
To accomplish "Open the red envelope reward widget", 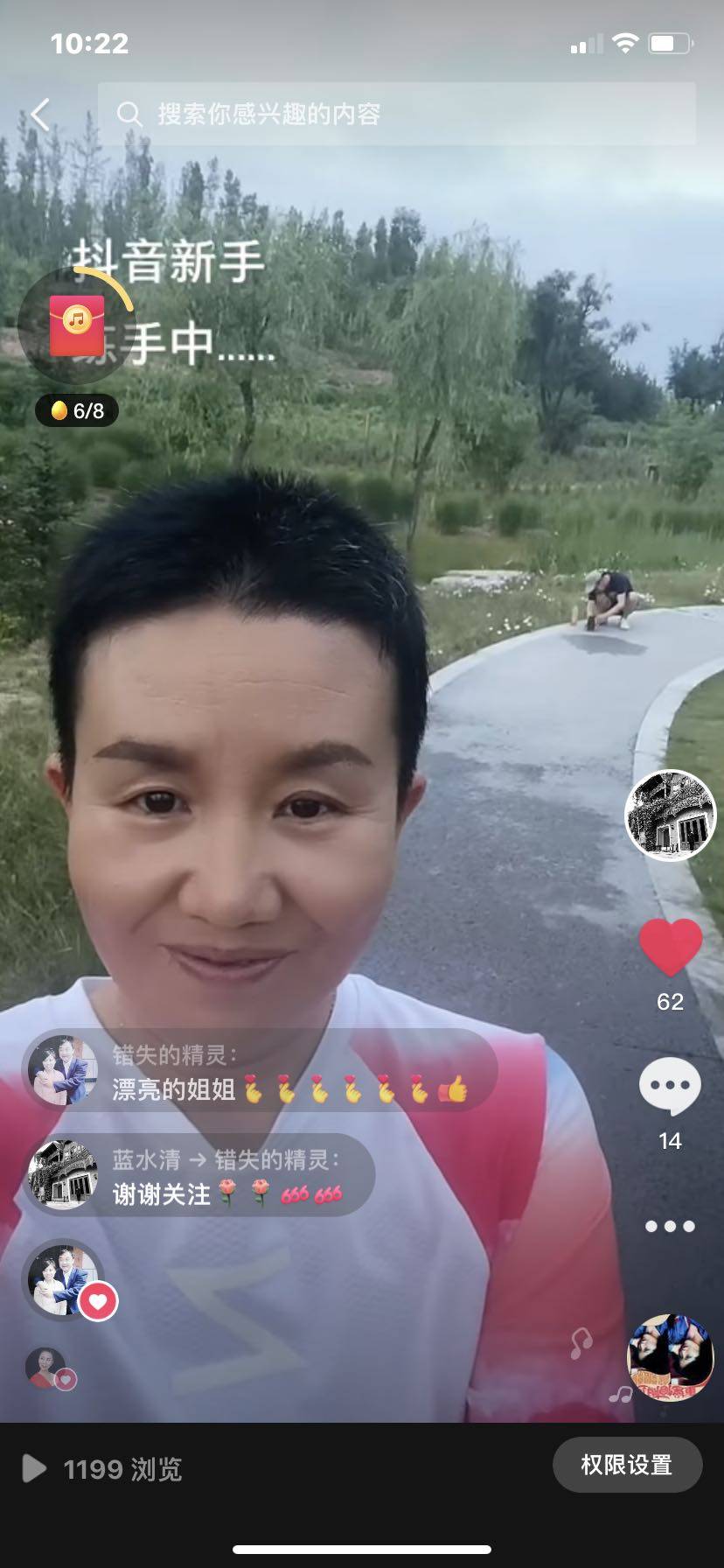I will [x=76, y=325].
